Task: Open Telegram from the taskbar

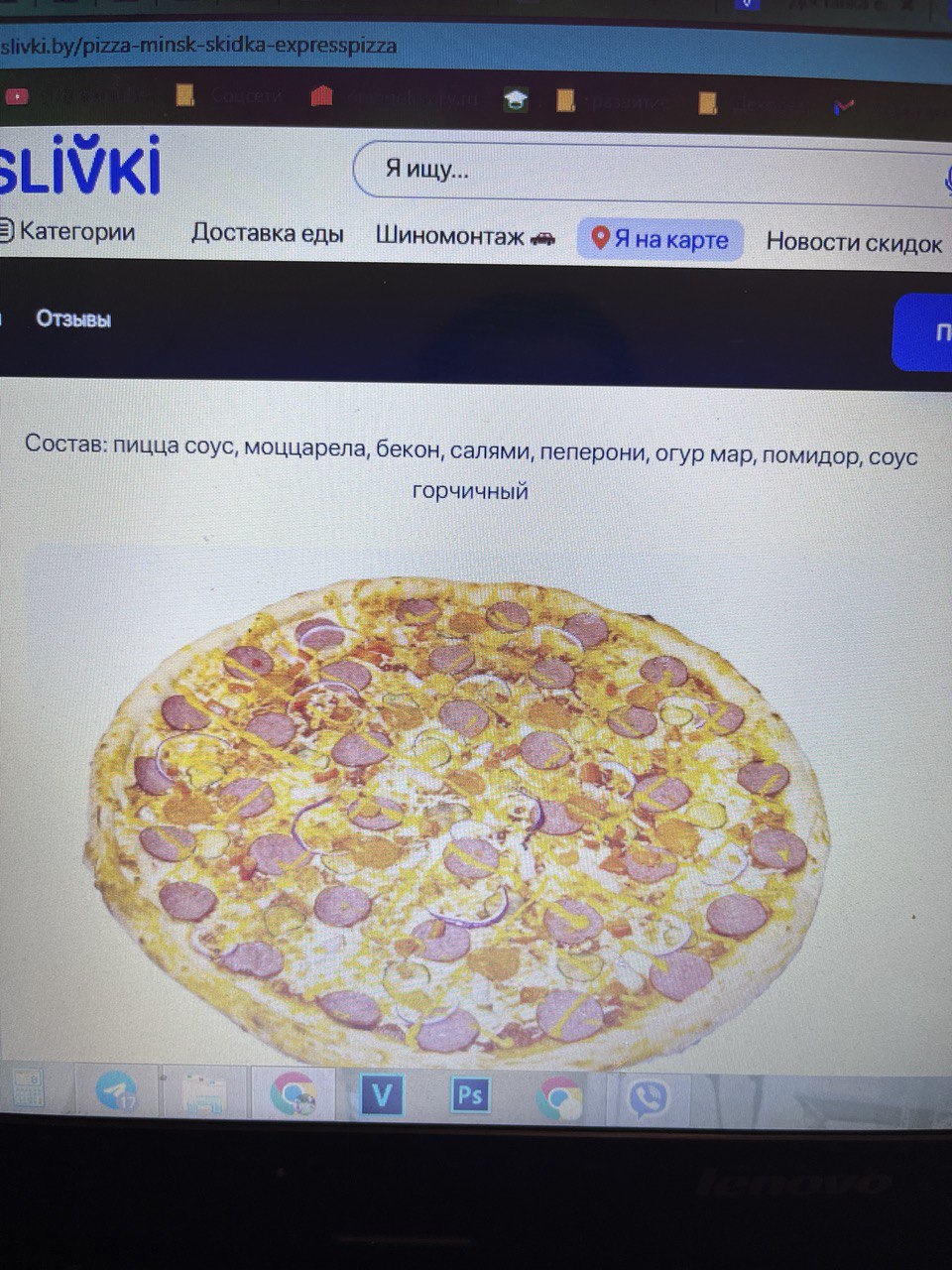Action: (x=118, y=1093)
